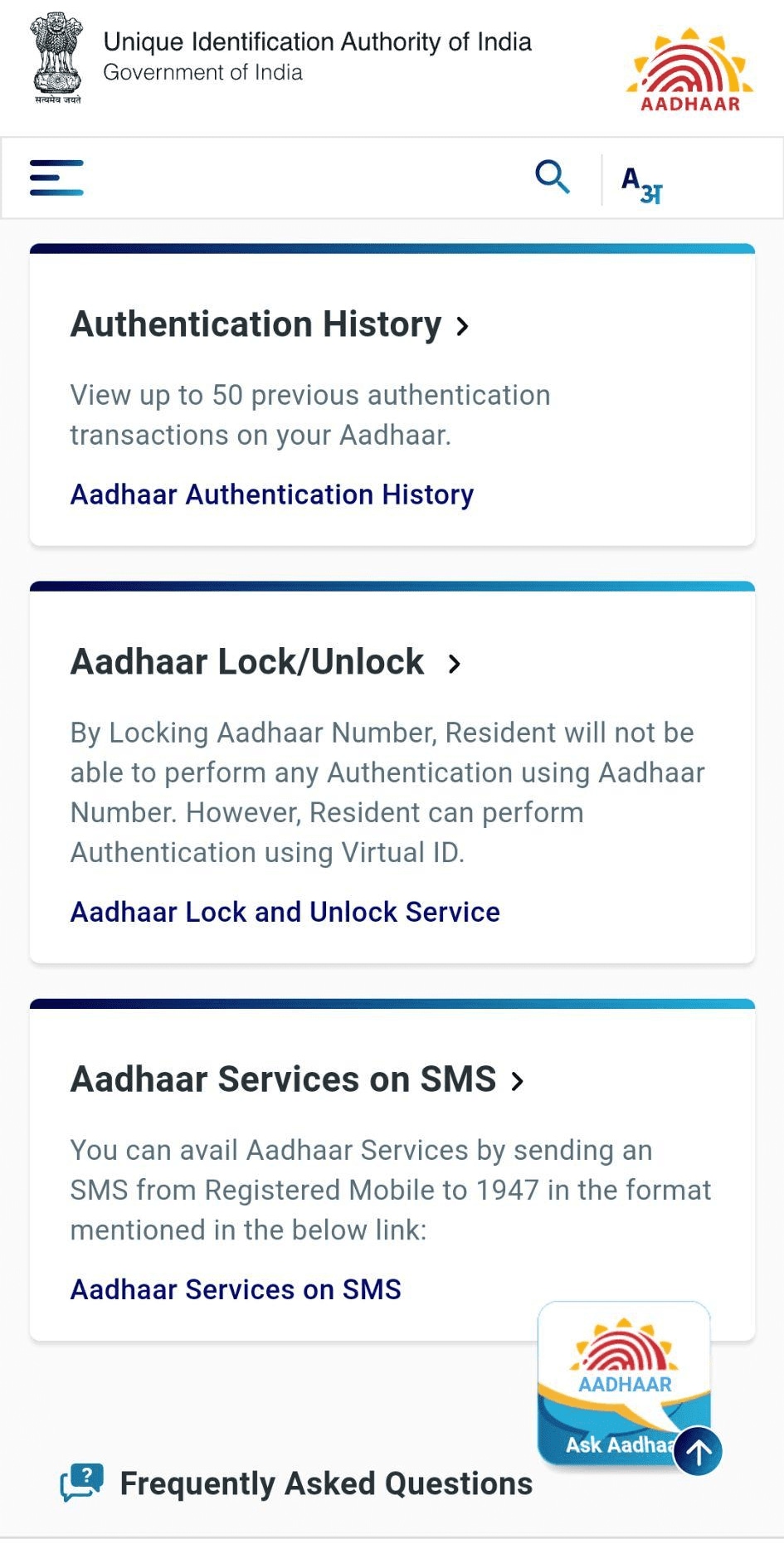
Task: Open the hamburger navigation menu
Action: point(56,177)
